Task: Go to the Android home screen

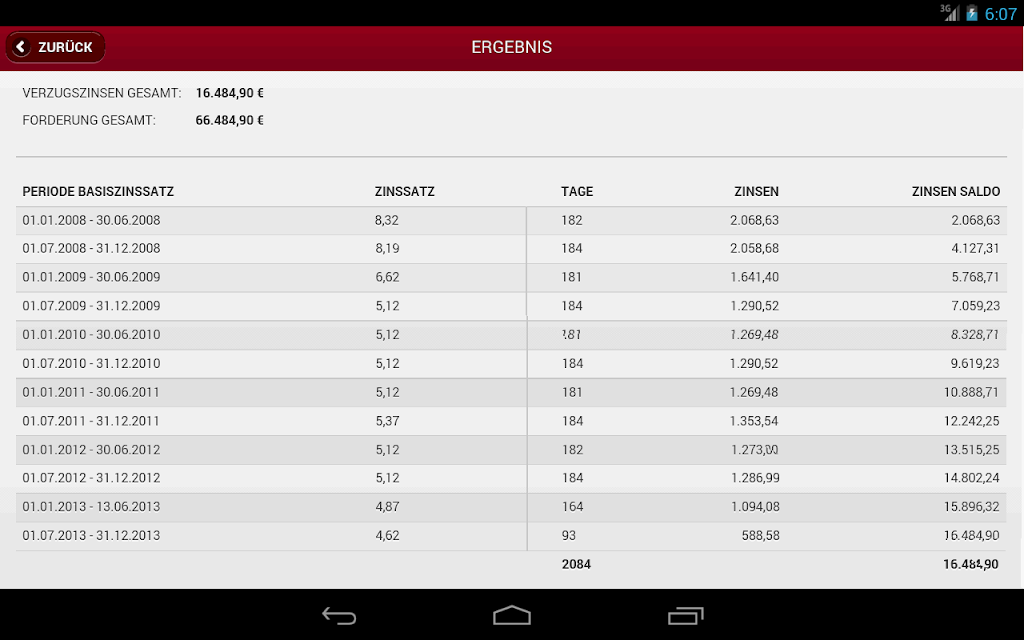Action: coord(512,615)
